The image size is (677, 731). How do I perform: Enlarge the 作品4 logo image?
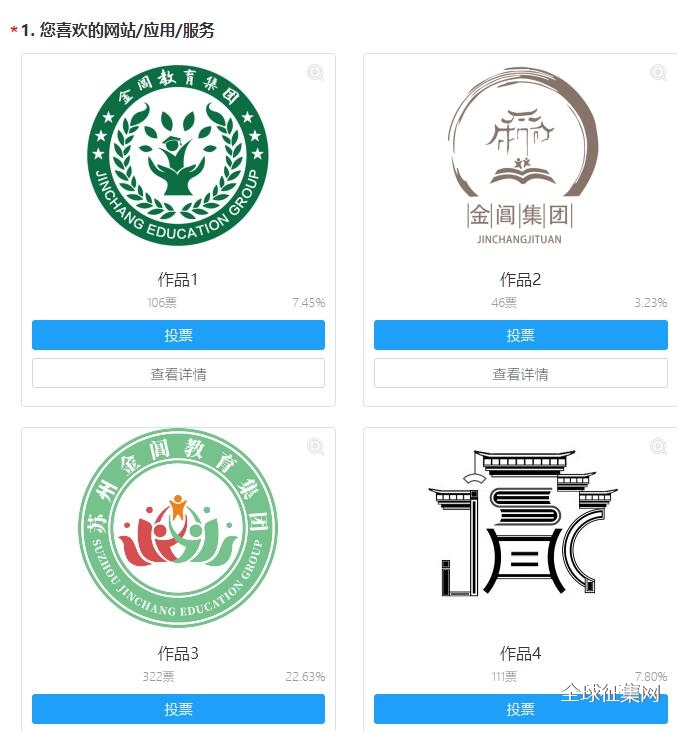click(658, 446)
